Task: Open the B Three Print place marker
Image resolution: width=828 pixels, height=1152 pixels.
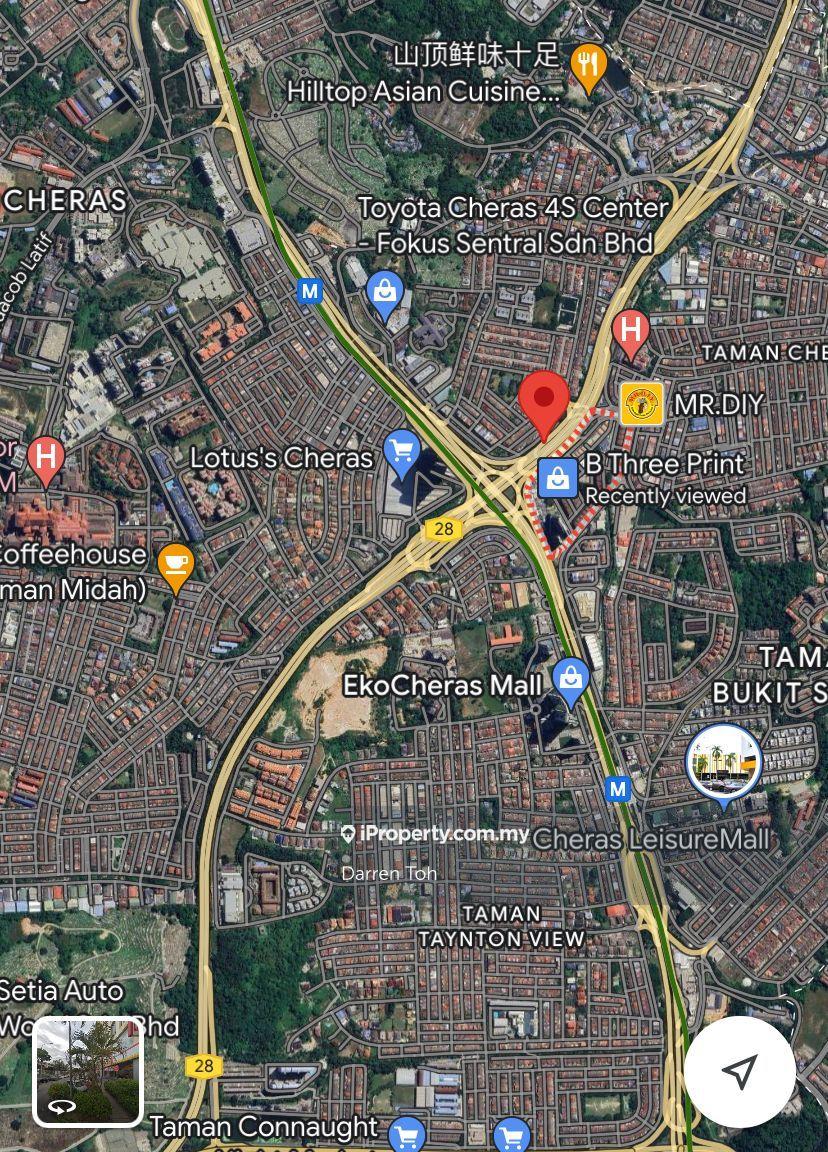Action: (558, 478)
